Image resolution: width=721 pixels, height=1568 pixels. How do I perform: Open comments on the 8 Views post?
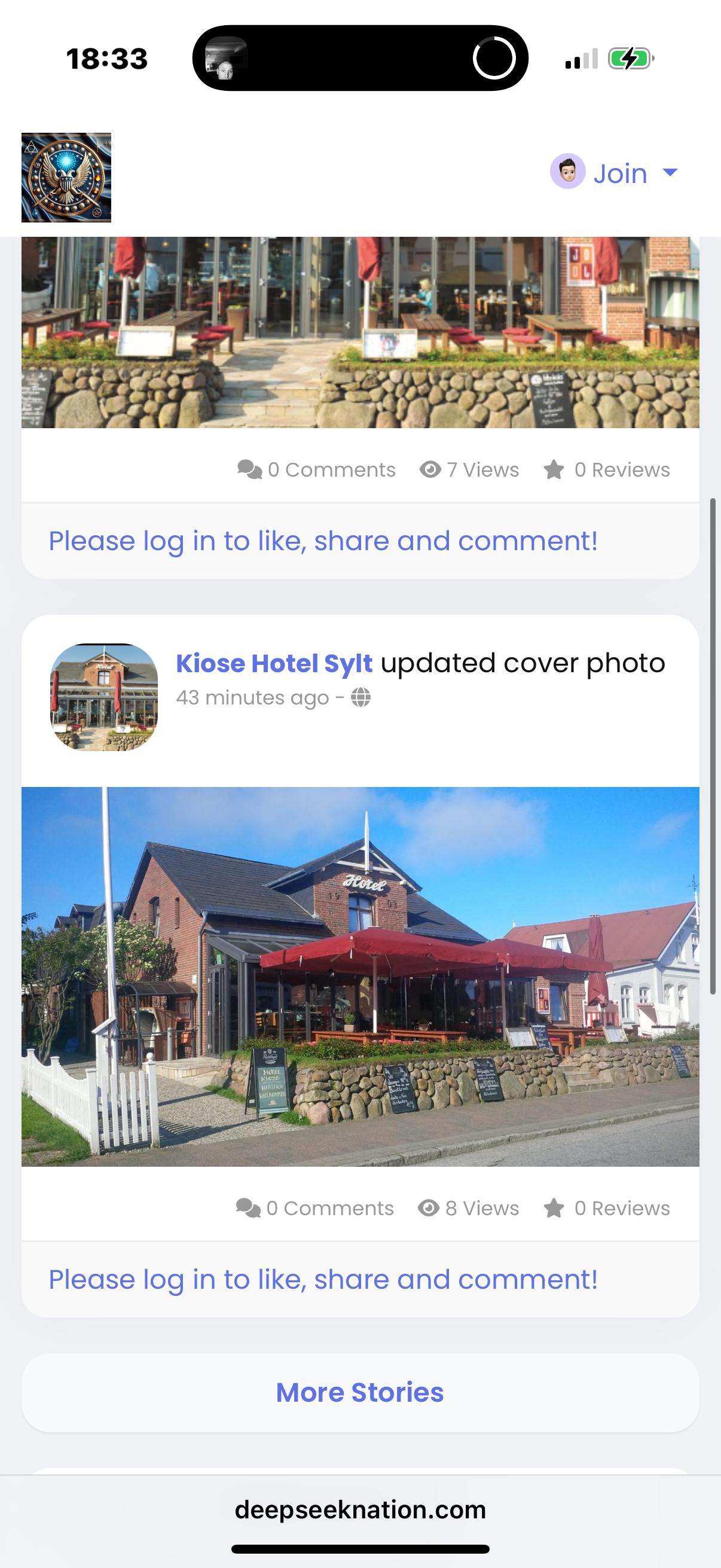(315, 1208)
